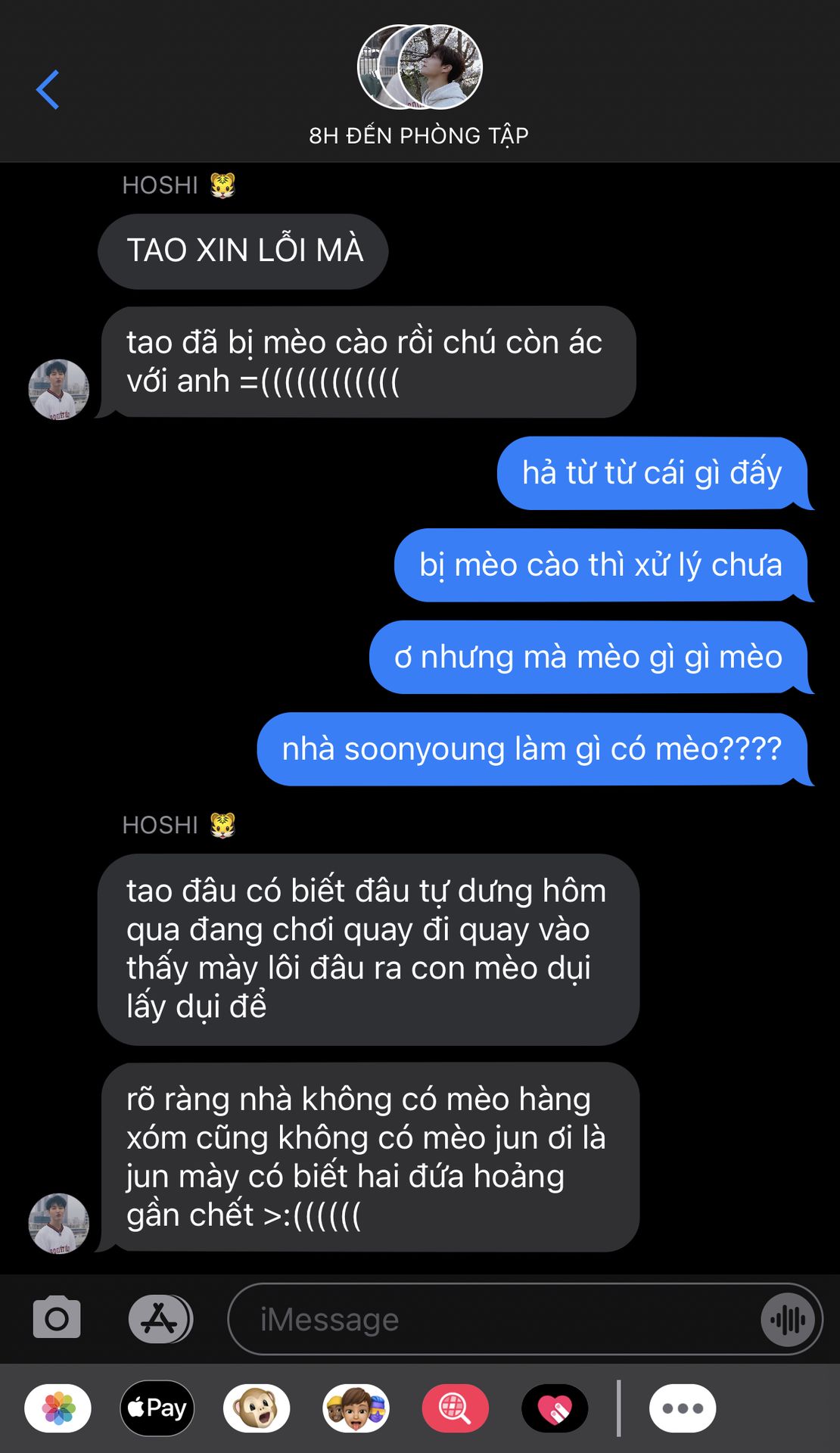
Task: Toggle the App Store apps drawer
Action: tap(160, 1319)
